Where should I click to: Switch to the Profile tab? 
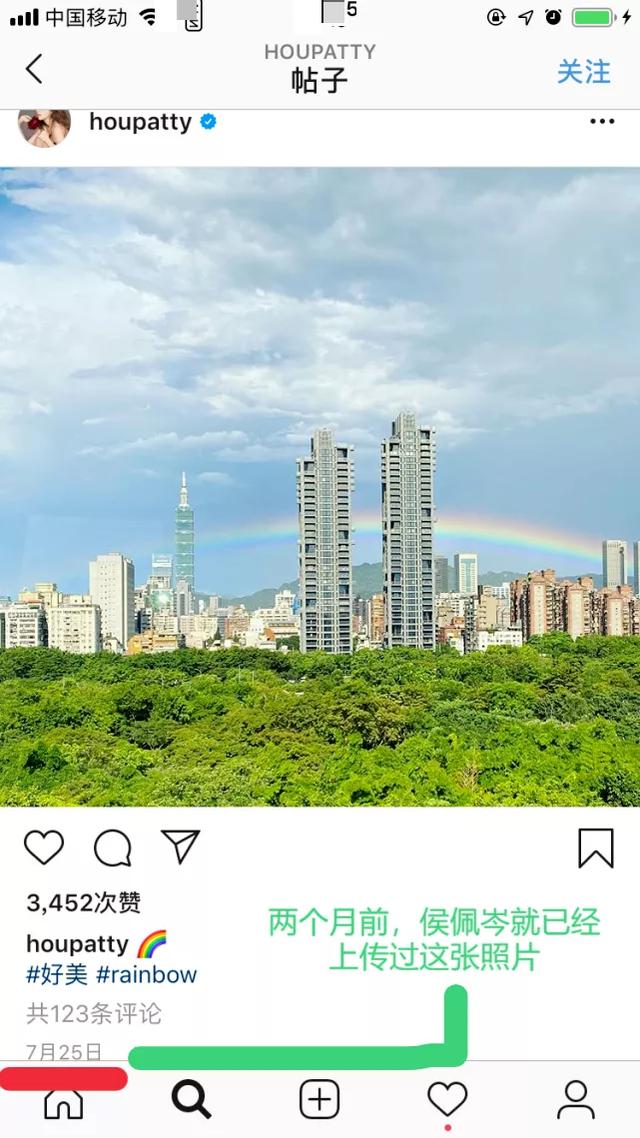[575, 1100]
